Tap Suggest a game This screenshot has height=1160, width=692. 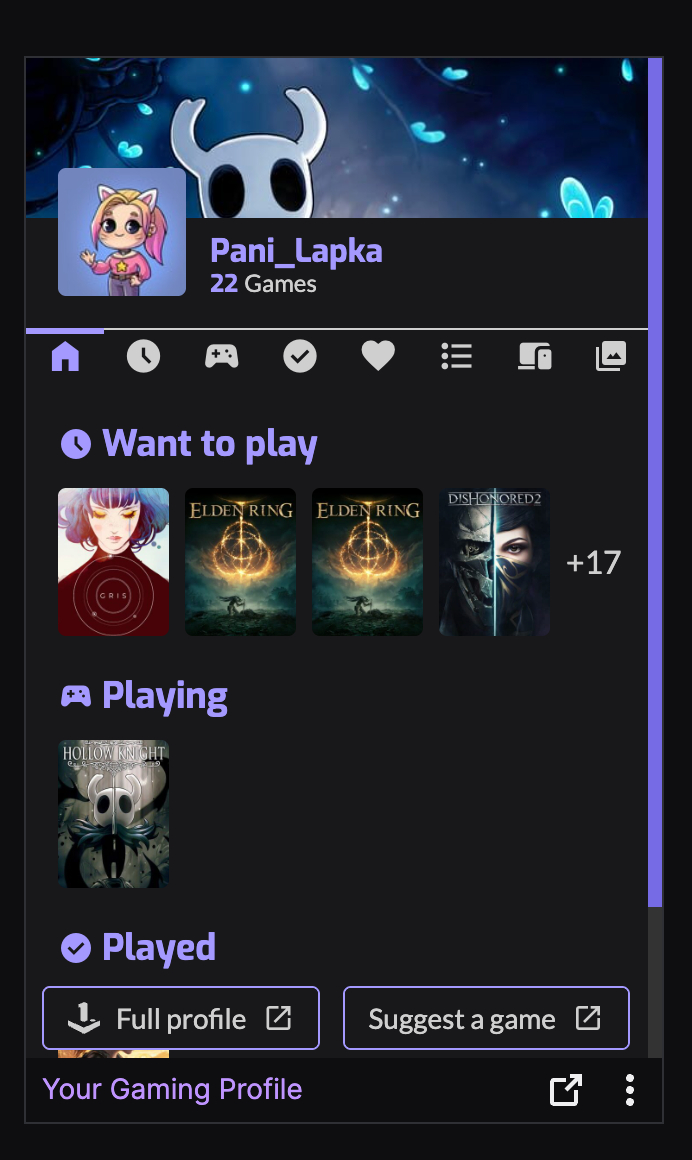tap(486, 1019)
